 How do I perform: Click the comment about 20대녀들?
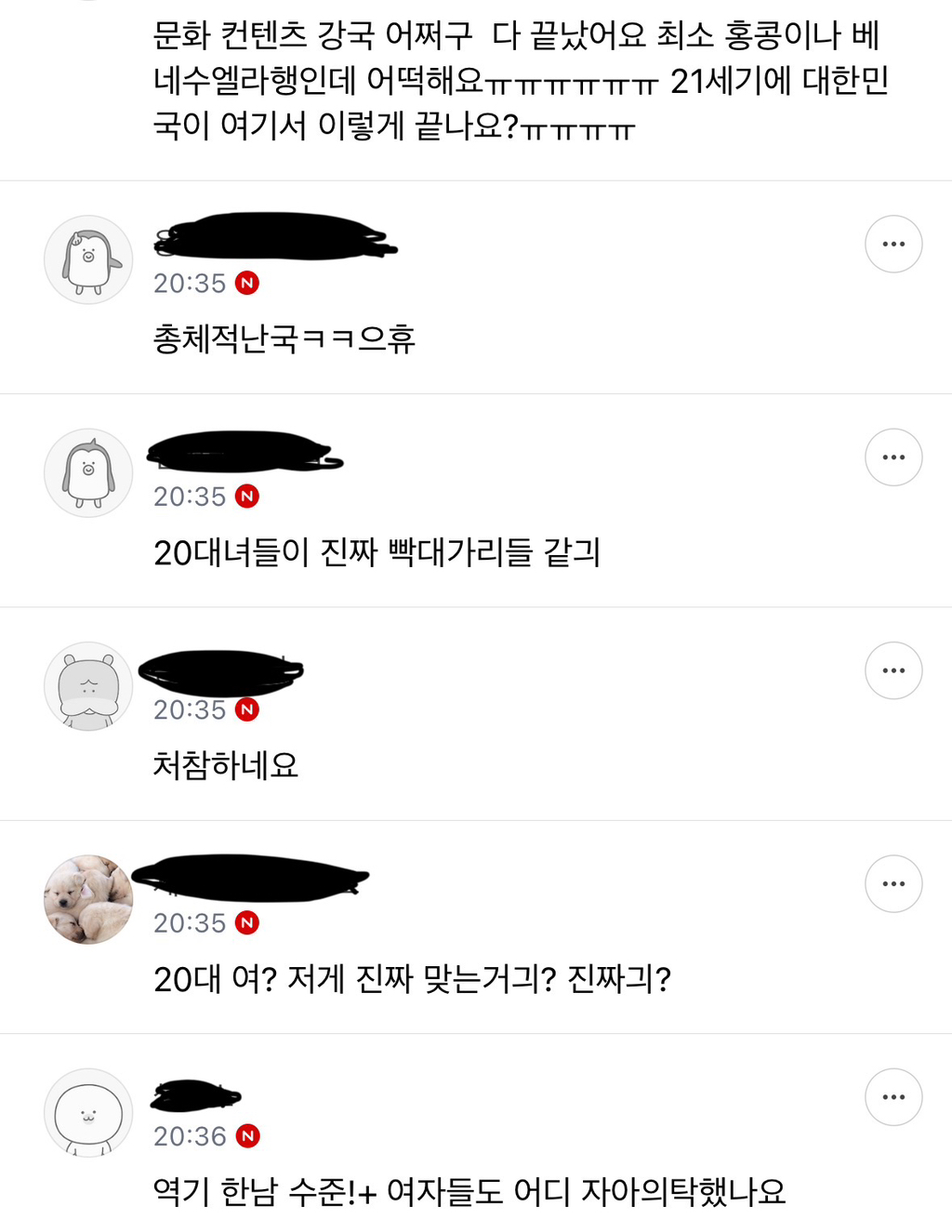pyautogui.click(x=377, y=551)
